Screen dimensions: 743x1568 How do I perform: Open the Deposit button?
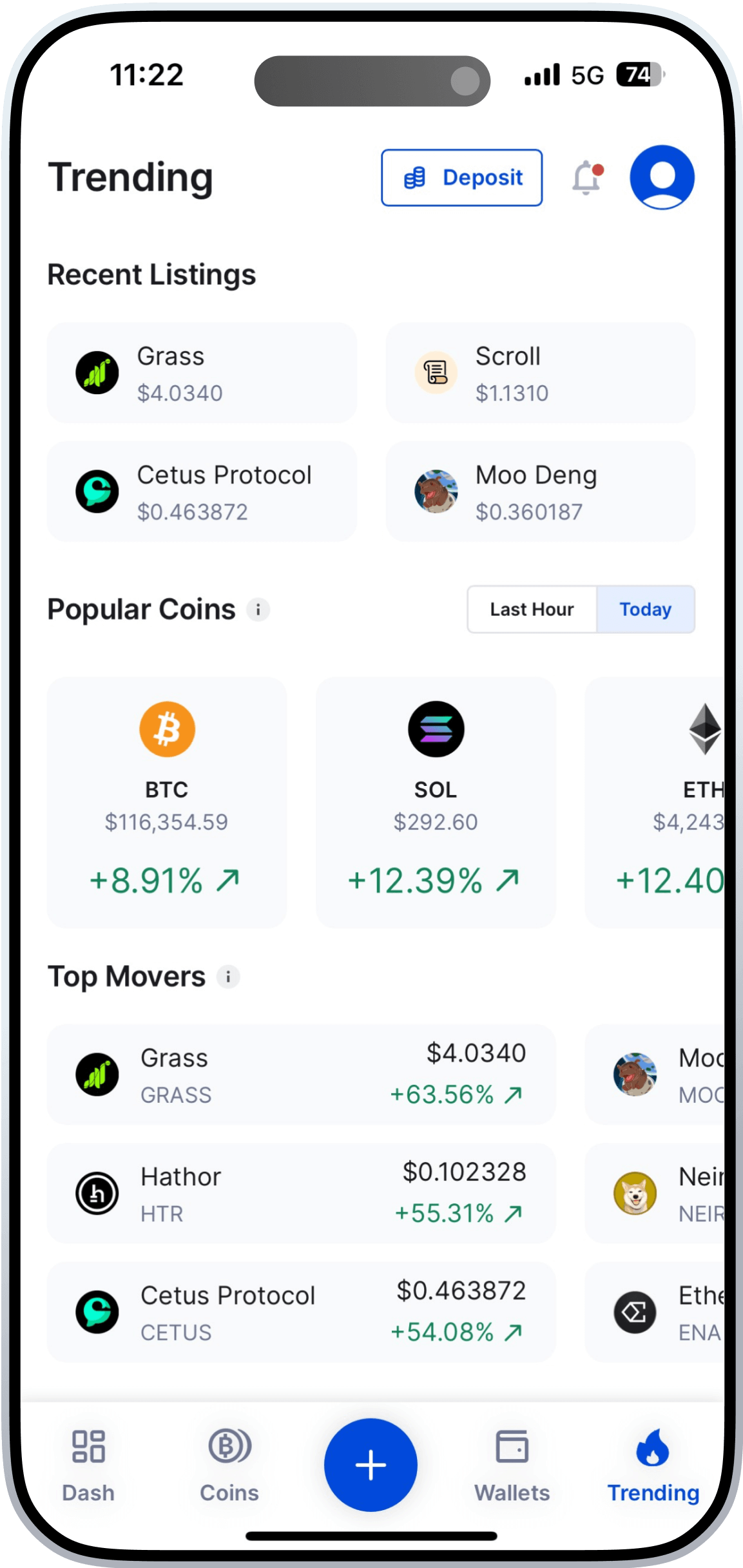461,178
